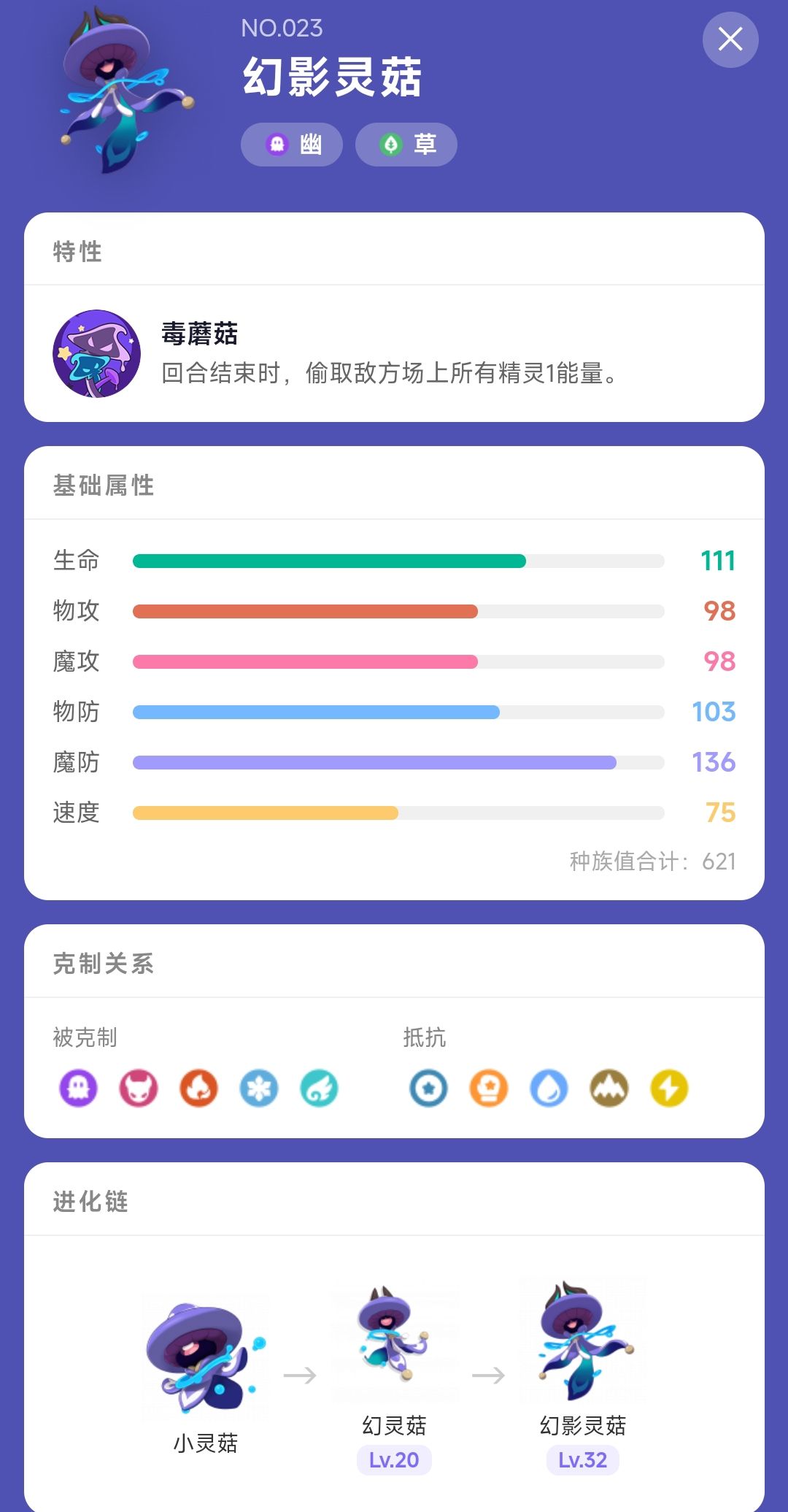The image size is (788, 1512).
Task: Click the teal wing weakness icon
Action: (x=320, y=1088)
